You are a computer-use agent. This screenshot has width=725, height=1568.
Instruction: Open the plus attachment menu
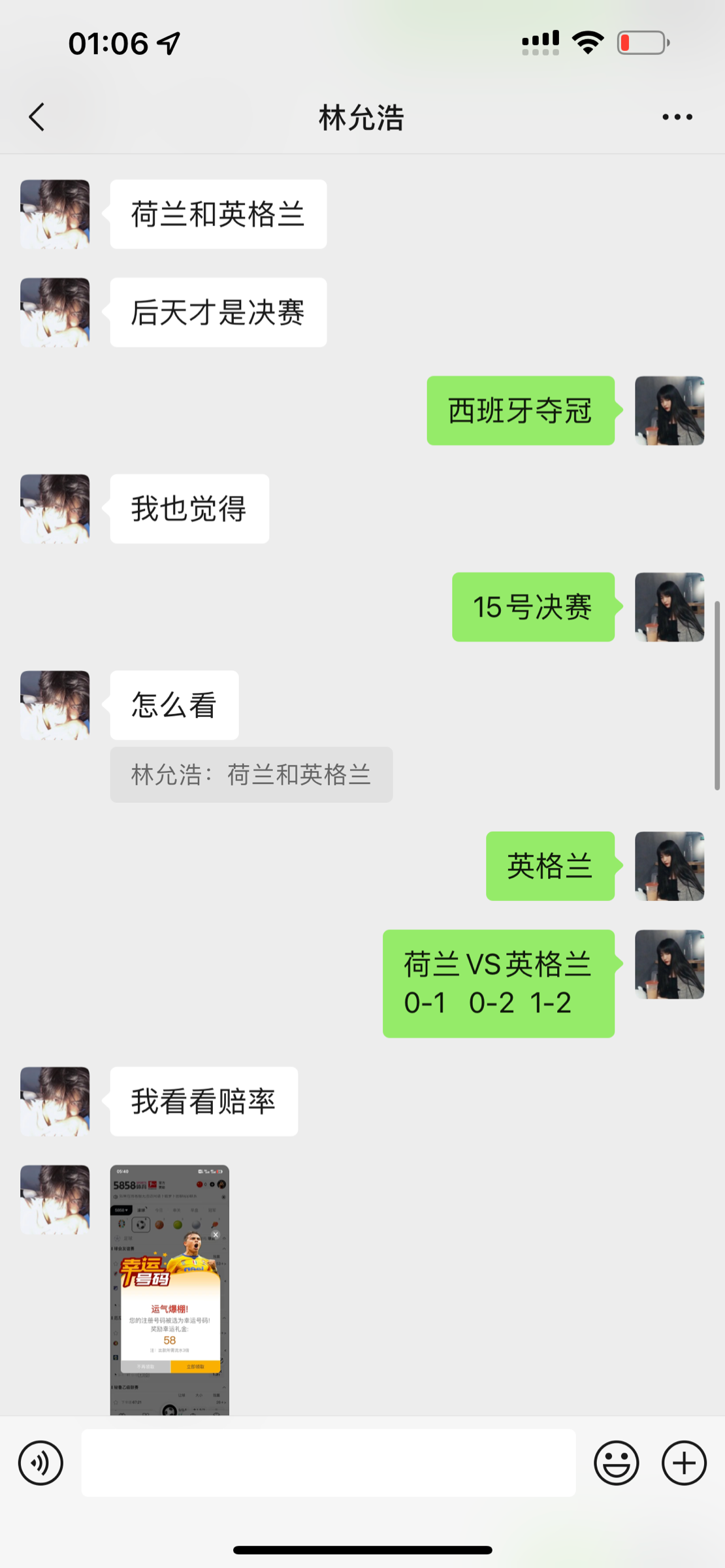click(684, 1463)
